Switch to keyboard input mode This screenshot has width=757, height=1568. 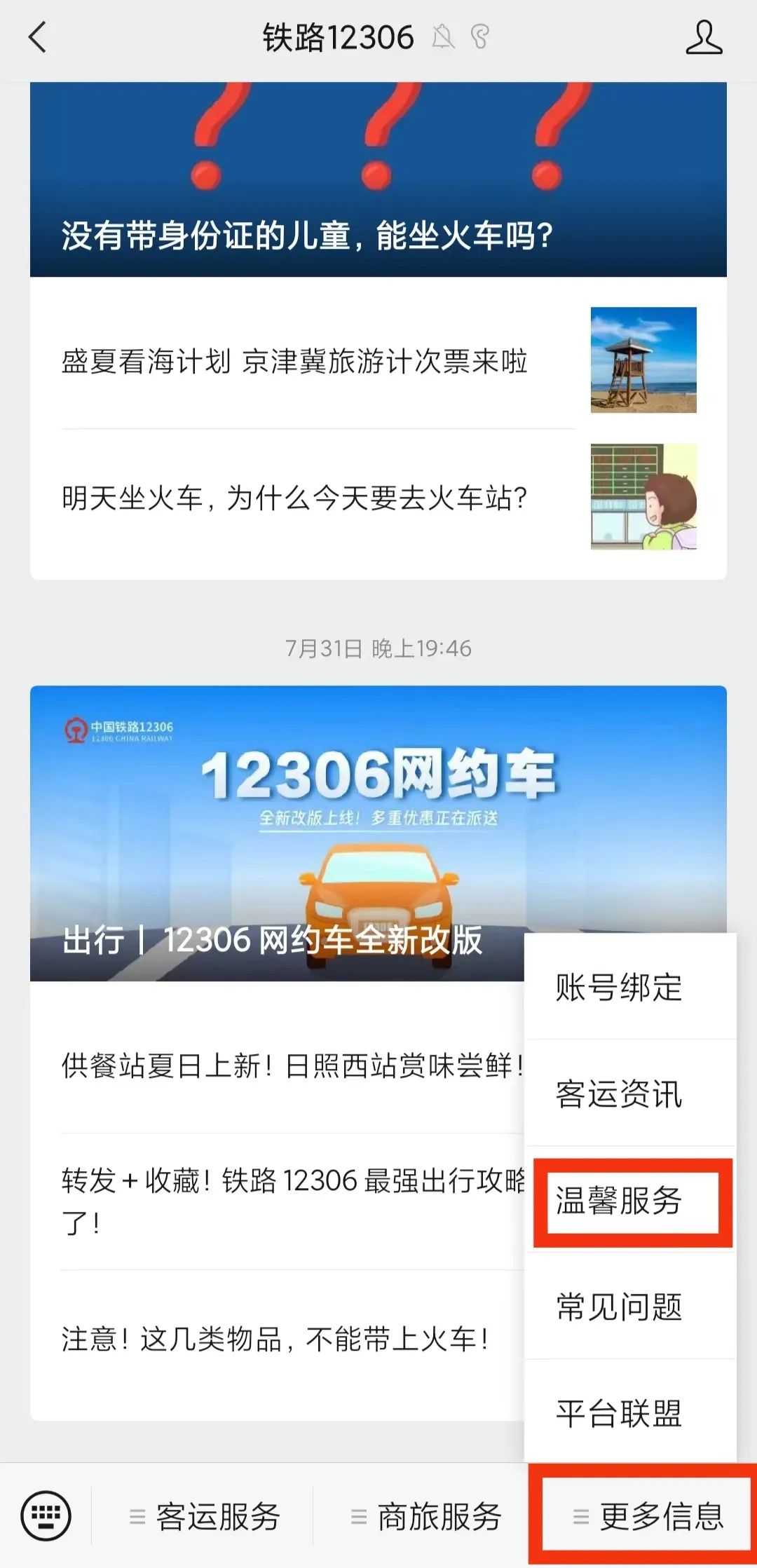click(x=46, y=1517)
